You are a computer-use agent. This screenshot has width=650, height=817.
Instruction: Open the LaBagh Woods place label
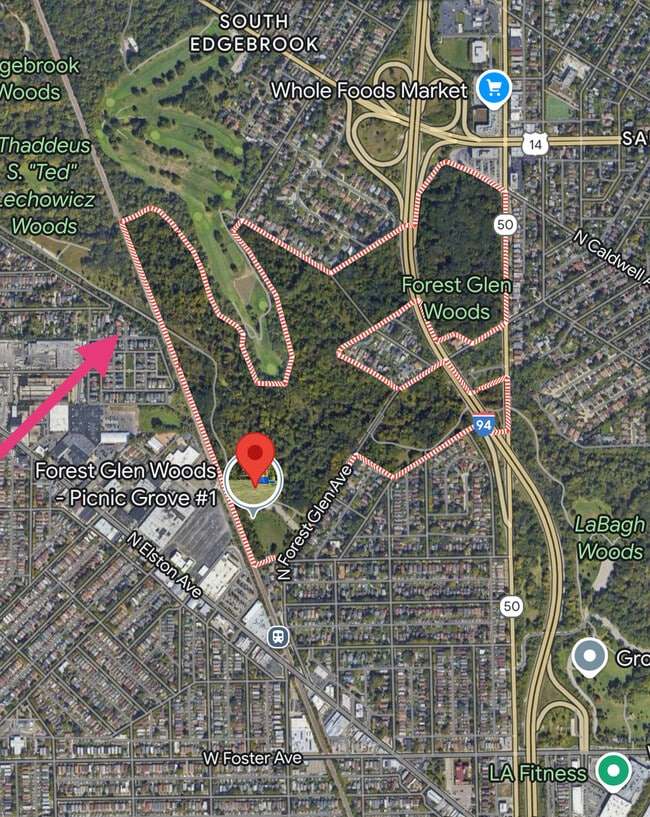click(x=609, y=537)
